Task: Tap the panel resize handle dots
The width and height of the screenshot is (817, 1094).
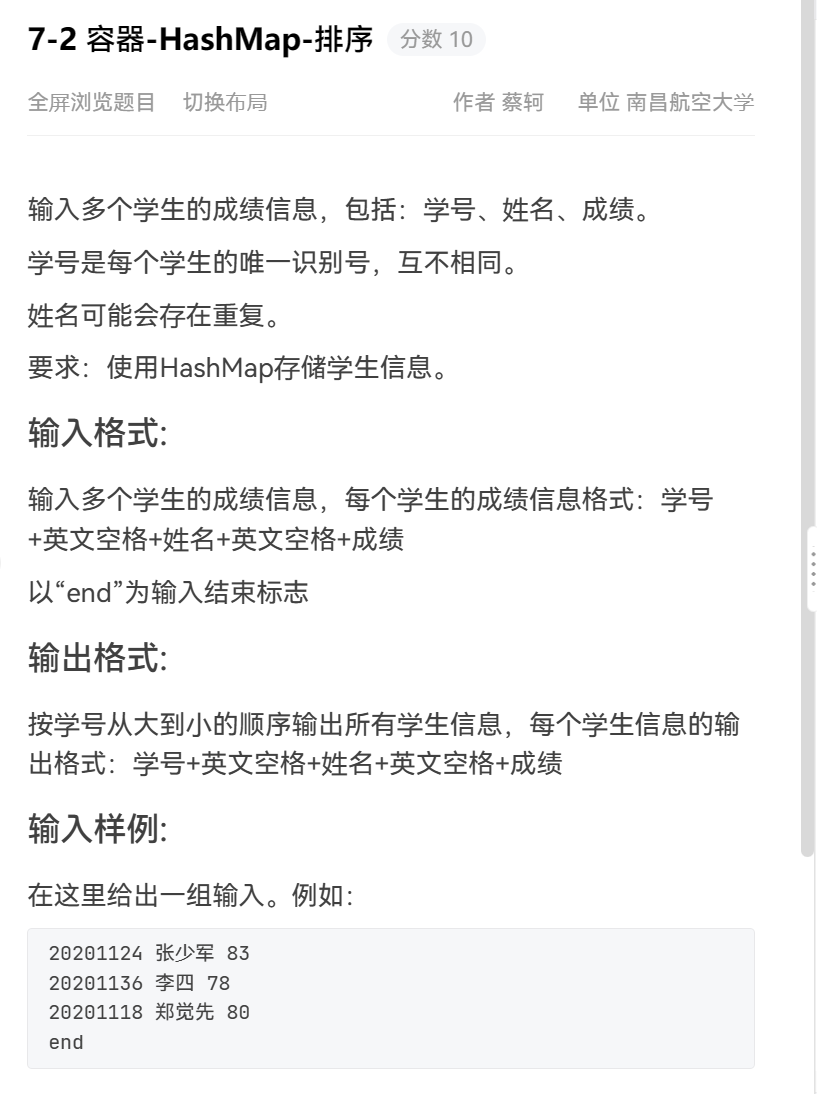Action: coord(812,569)
